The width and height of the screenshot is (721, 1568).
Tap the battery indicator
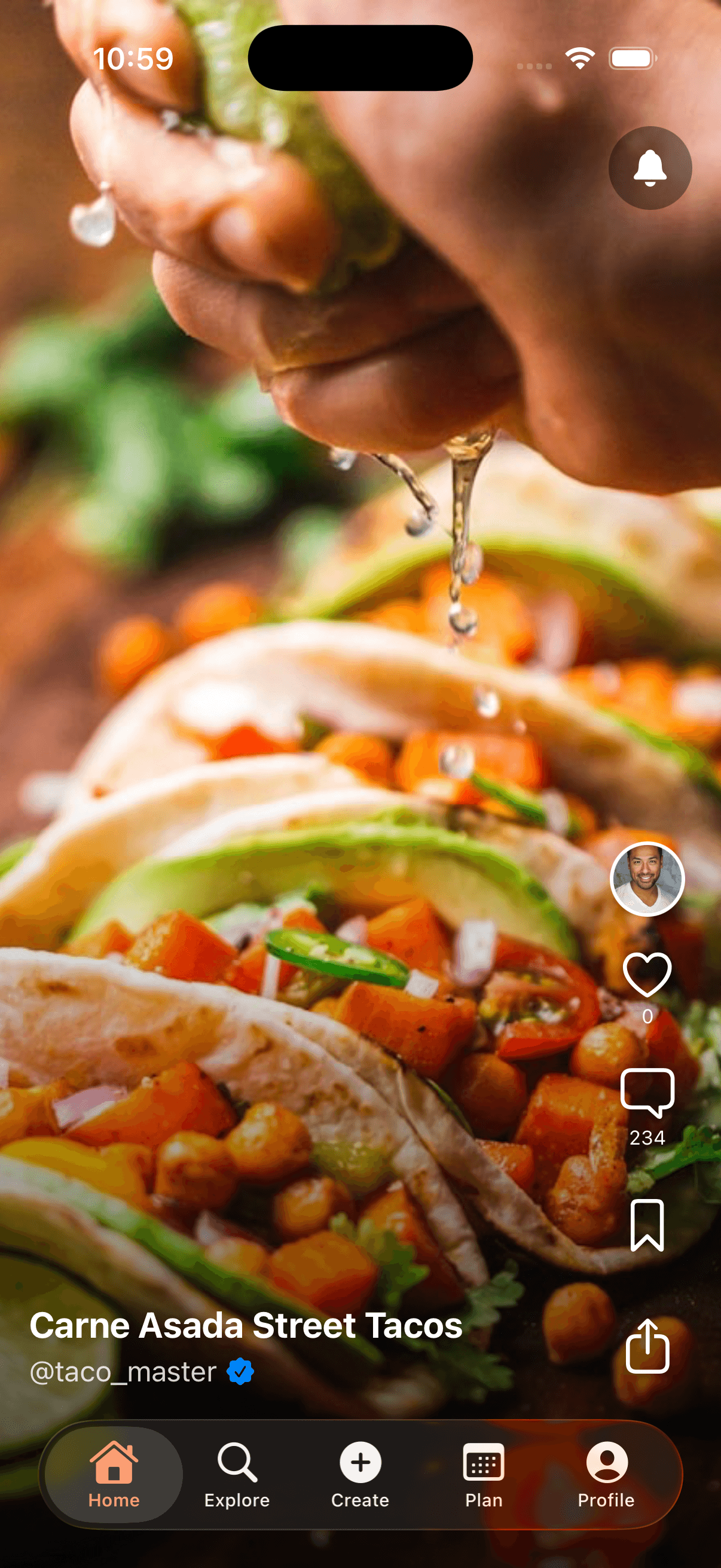tap(631, 57)
